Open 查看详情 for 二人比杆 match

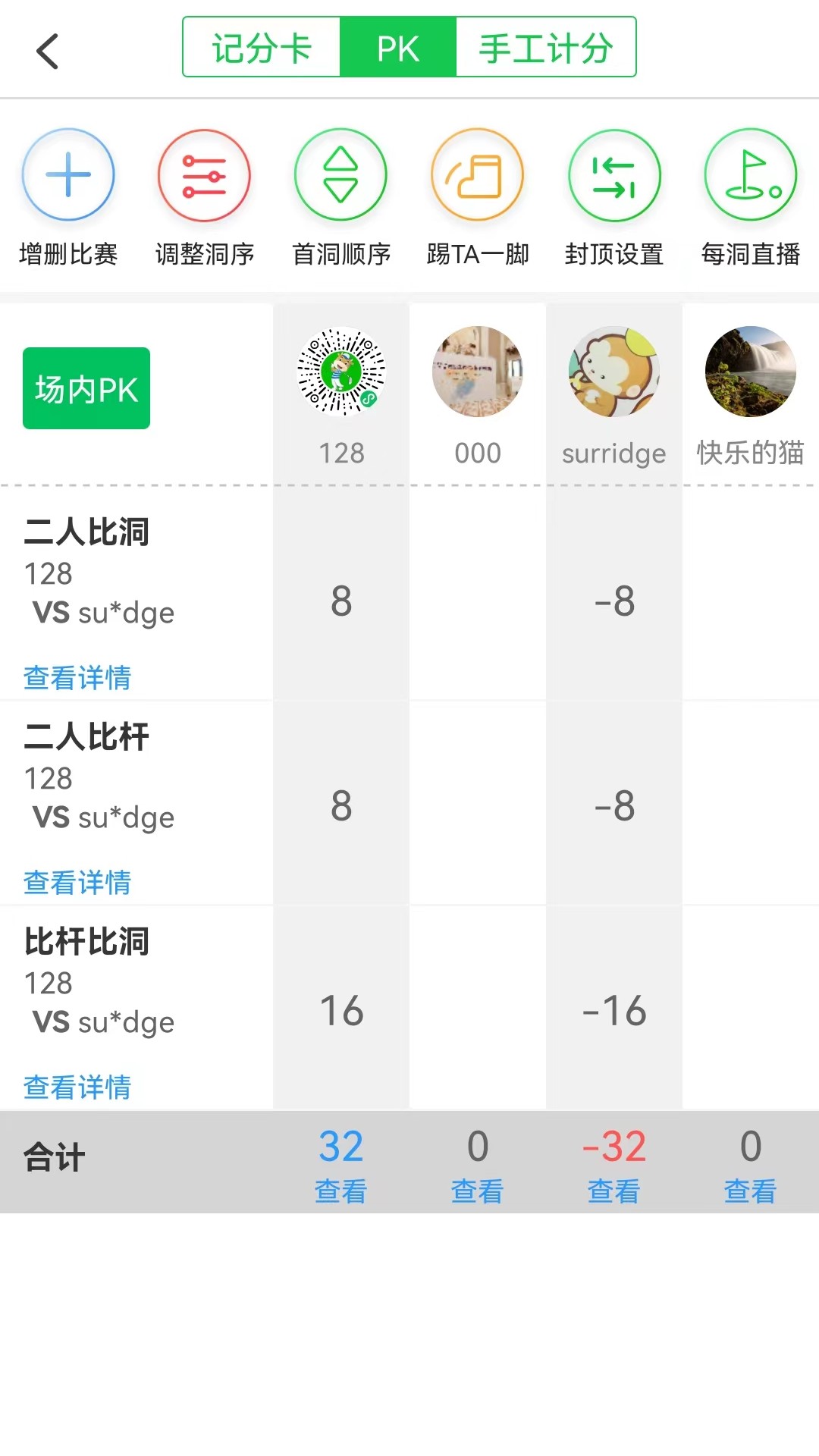click(x=77, y=882)
